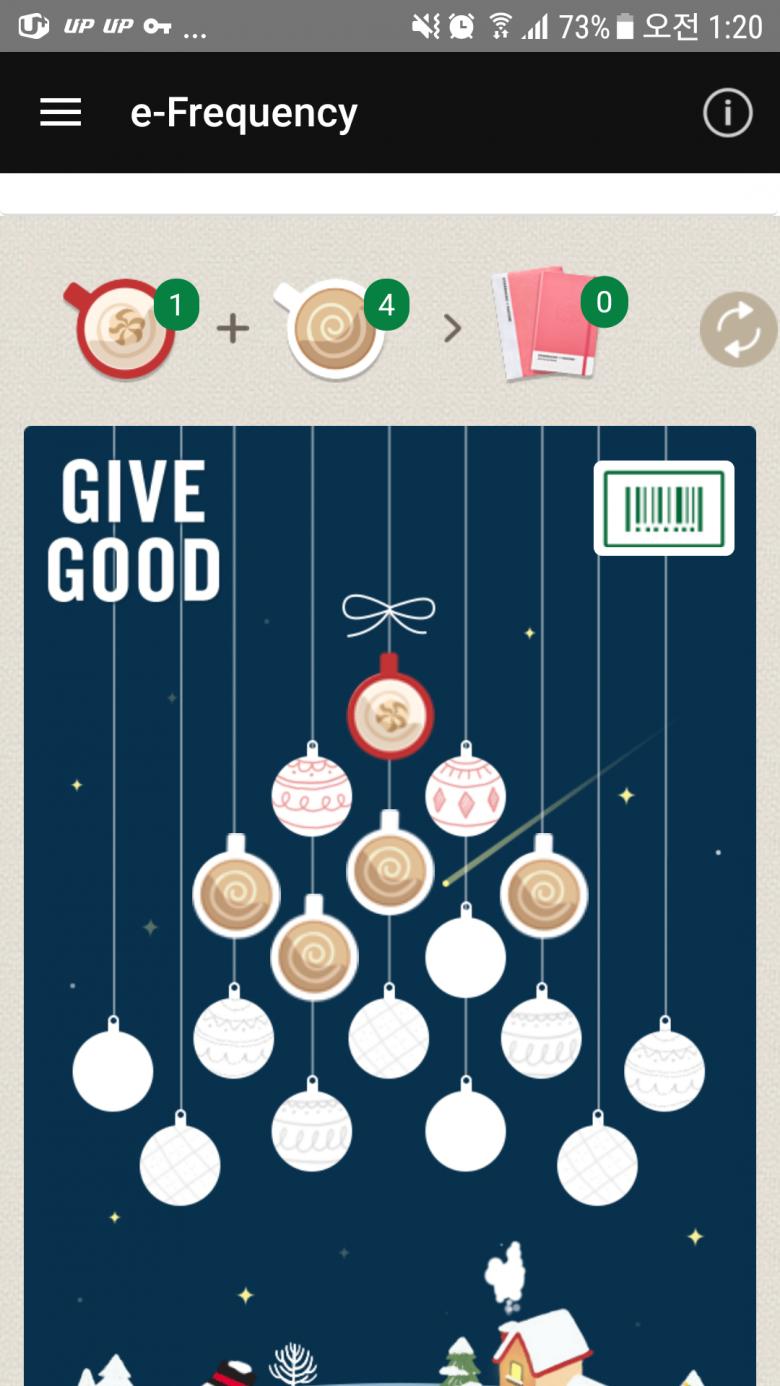Viewport: 780px width, 1386px height.
Task: Open the e-Frequency info icon
Action: [x=727, y=113]
